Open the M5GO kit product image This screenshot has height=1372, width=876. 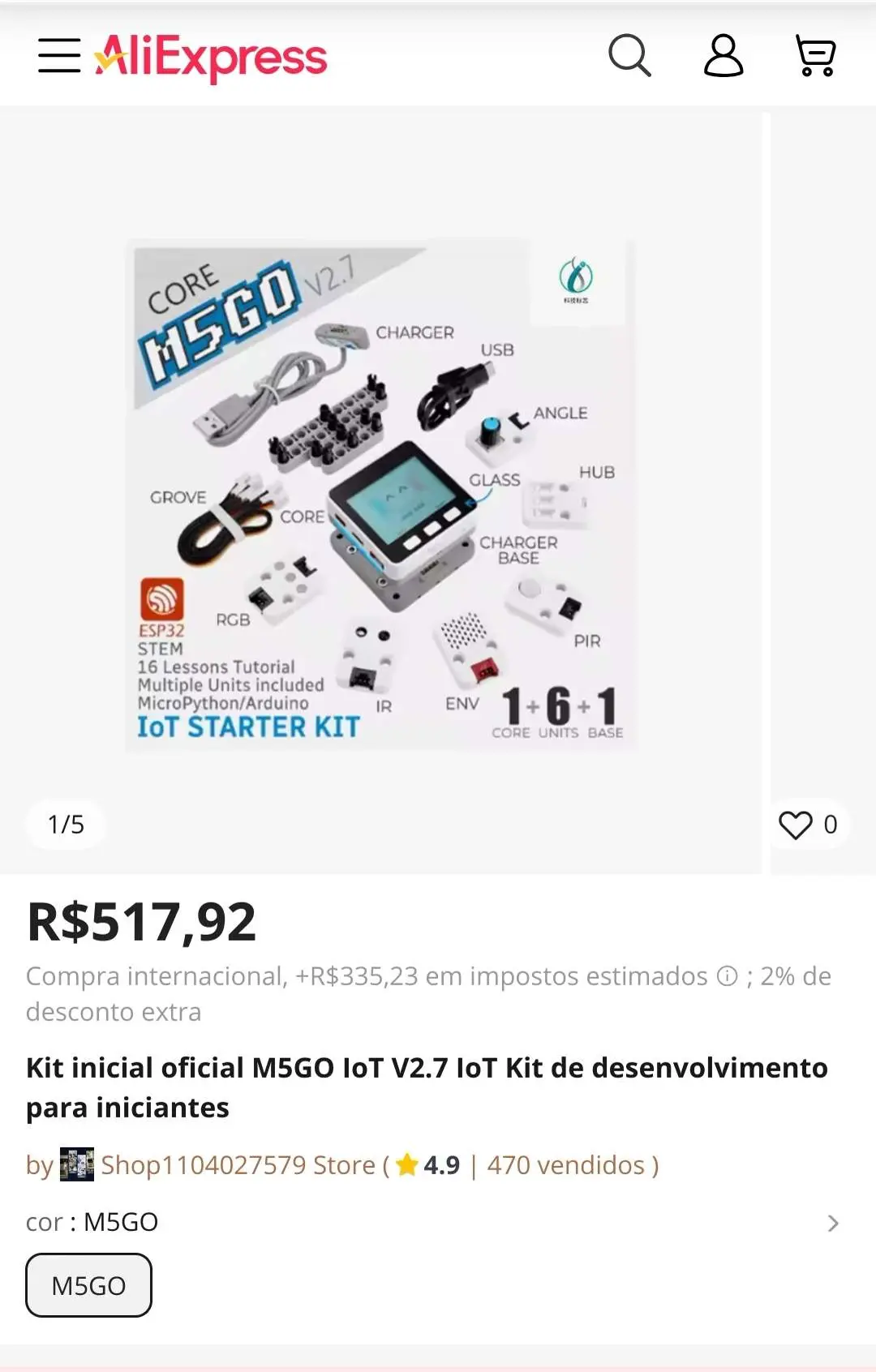[x=381, y=495]
